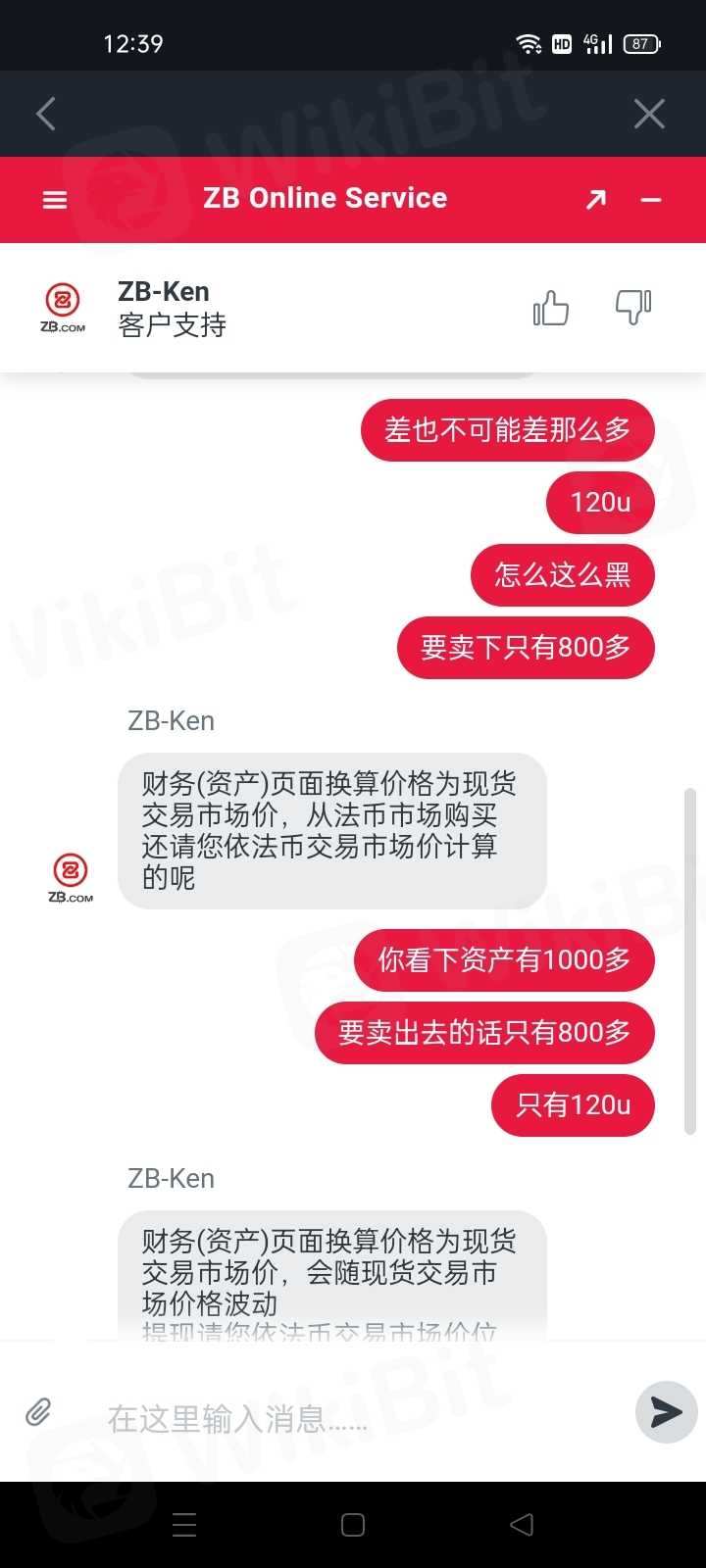Open the hamburger menu in chat header
The width and height of the screenshot is (706, 1568).
point(55,200)
